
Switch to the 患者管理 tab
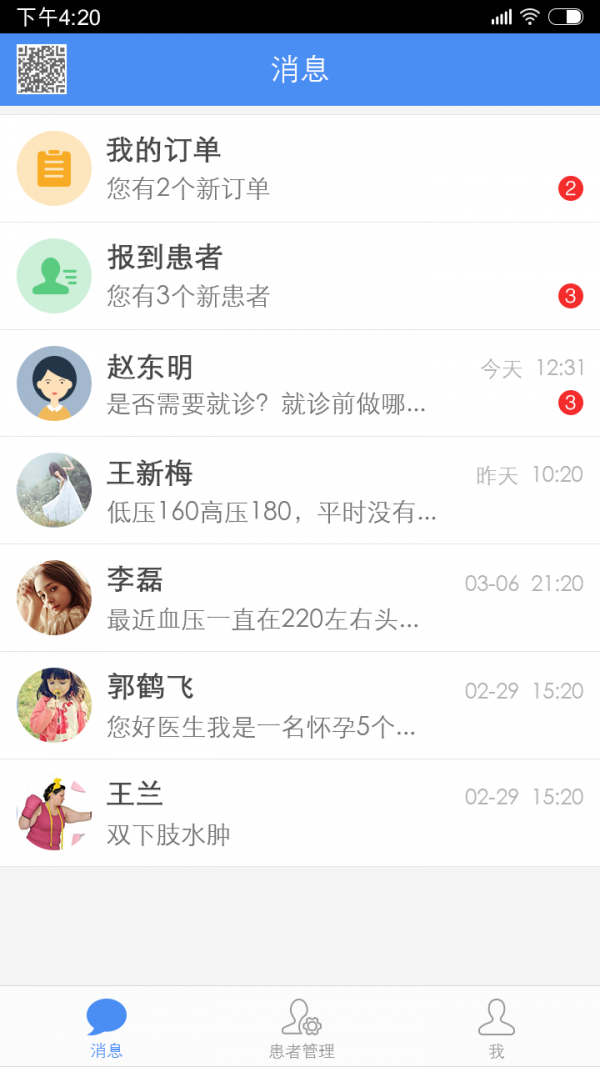[301, 1027]
